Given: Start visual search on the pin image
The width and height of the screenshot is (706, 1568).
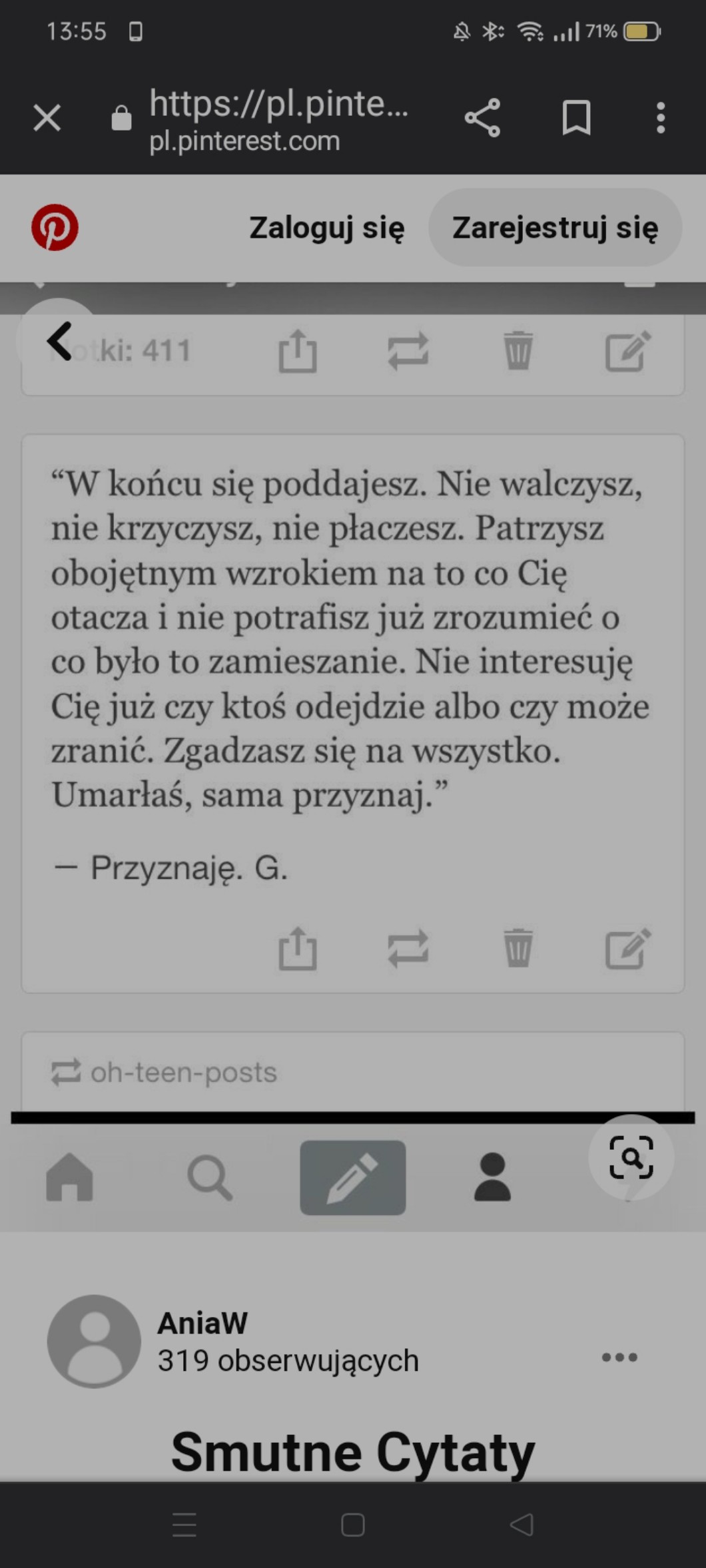Looking at the screenshot, I should (631, 1157).
